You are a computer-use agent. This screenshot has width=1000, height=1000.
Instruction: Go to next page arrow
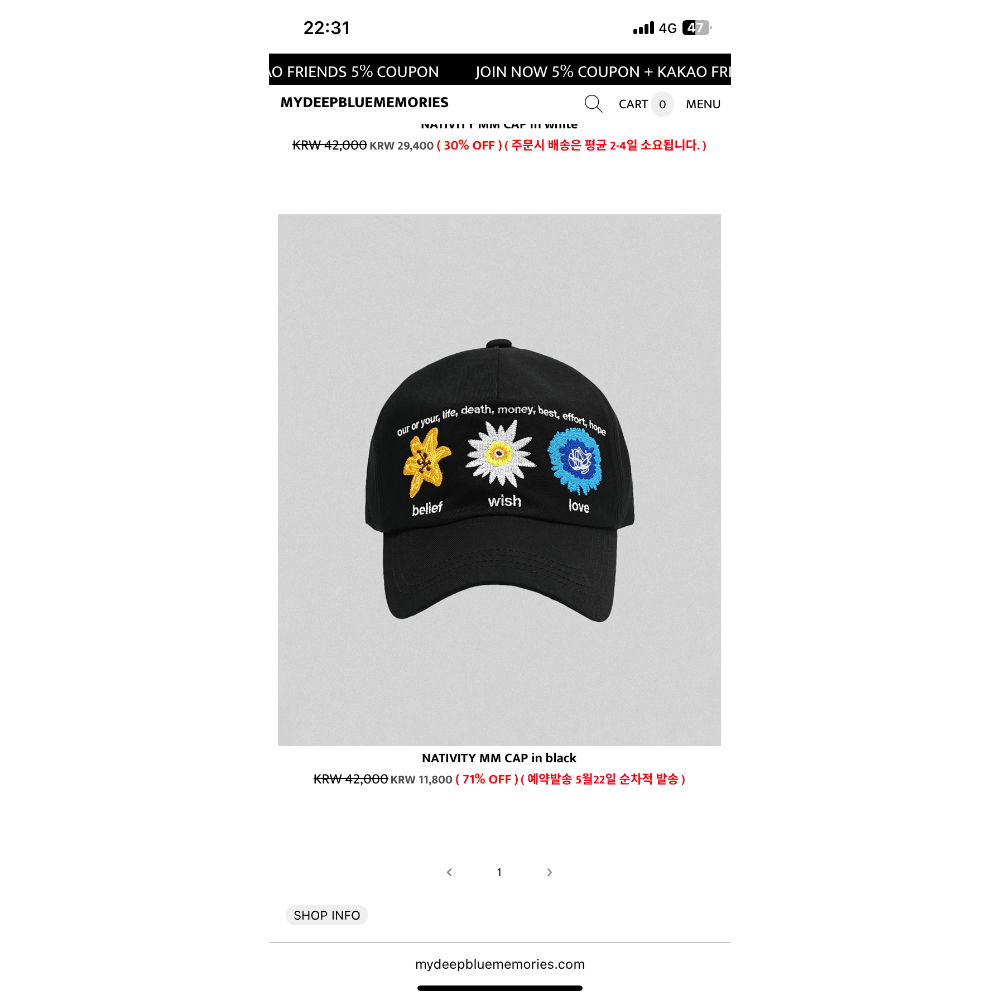549,872
